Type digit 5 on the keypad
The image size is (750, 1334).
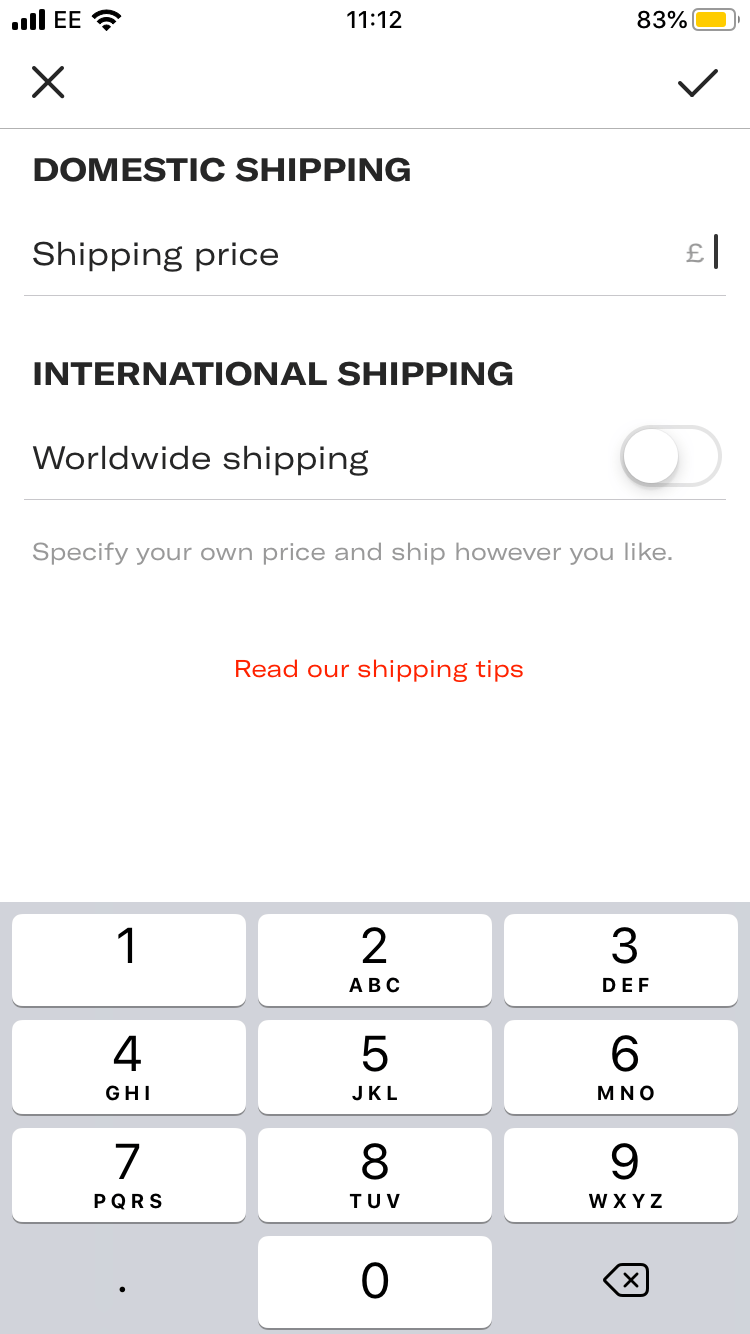374,1066
